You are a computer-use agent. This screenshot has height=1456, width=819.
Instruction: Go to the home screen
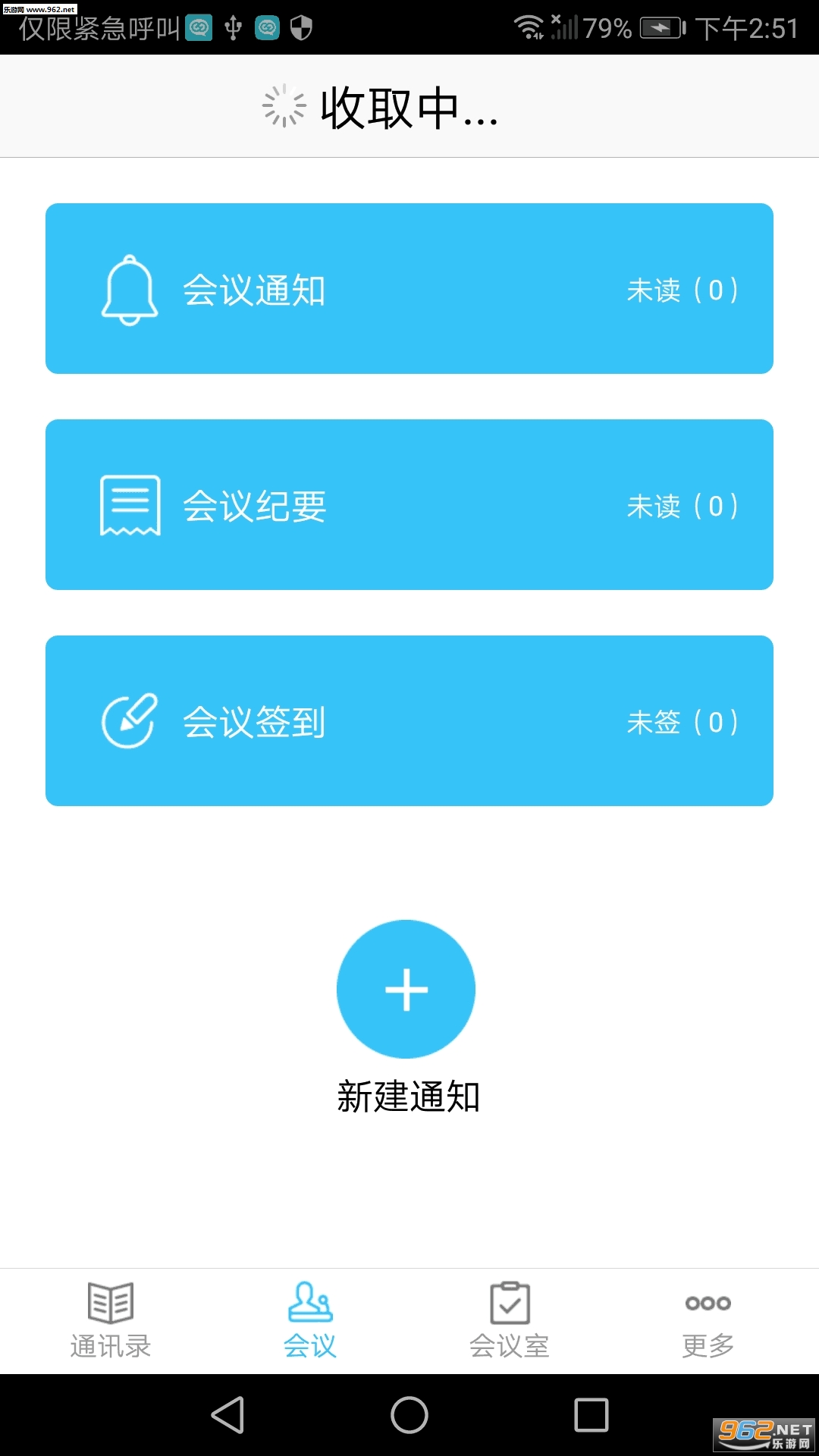(409, 1415)
